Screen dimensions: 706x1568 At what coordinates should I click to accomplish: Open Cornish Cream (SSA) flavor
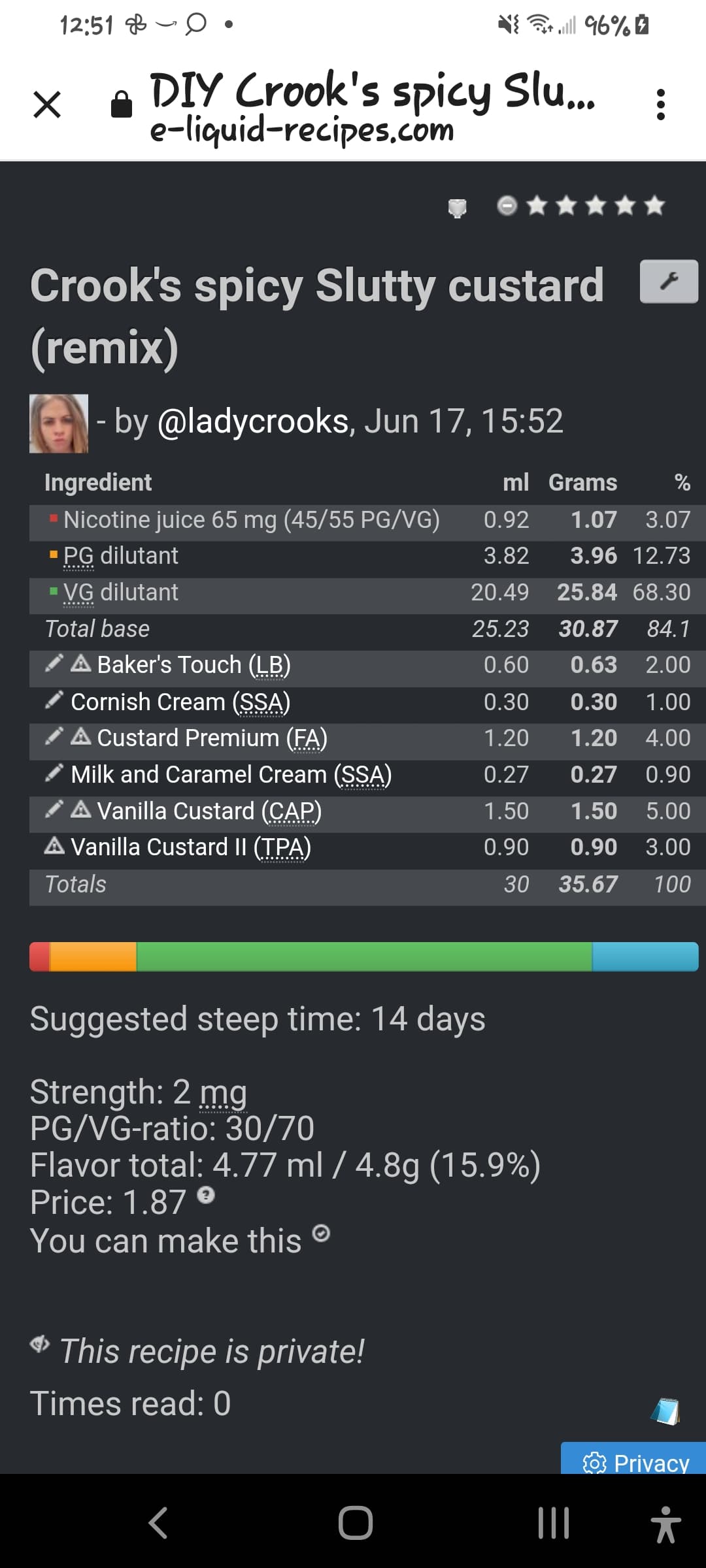click(x=180, y=702)
